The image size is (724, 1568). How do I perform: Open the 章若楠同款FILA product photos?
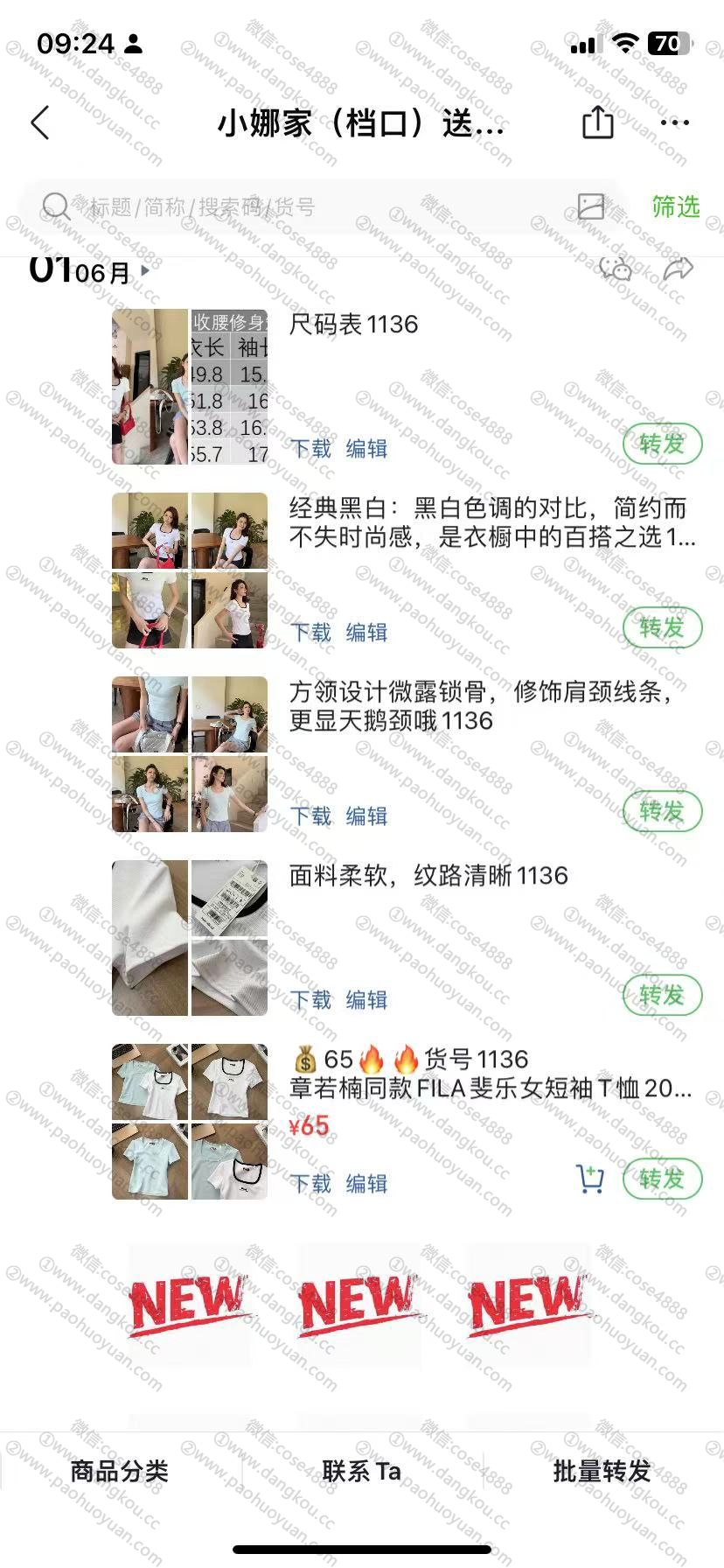[190, 1121]
